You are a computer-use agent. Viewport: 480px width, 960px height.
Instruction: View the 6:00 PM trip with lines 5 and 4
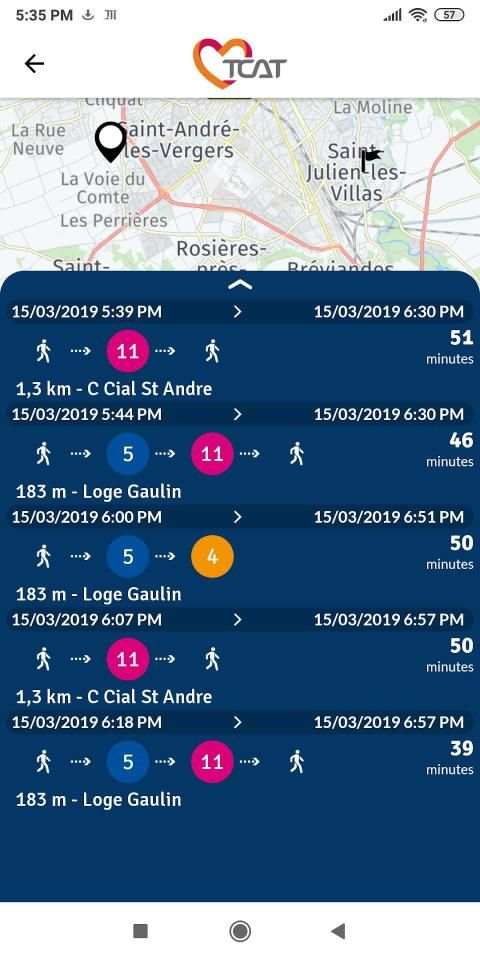pos(240,557)
